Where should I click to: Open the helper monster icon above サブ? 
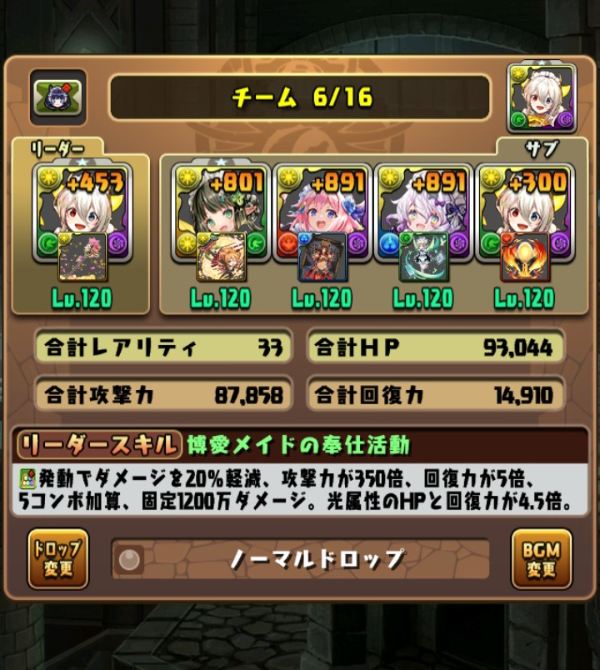pos(542,98)
